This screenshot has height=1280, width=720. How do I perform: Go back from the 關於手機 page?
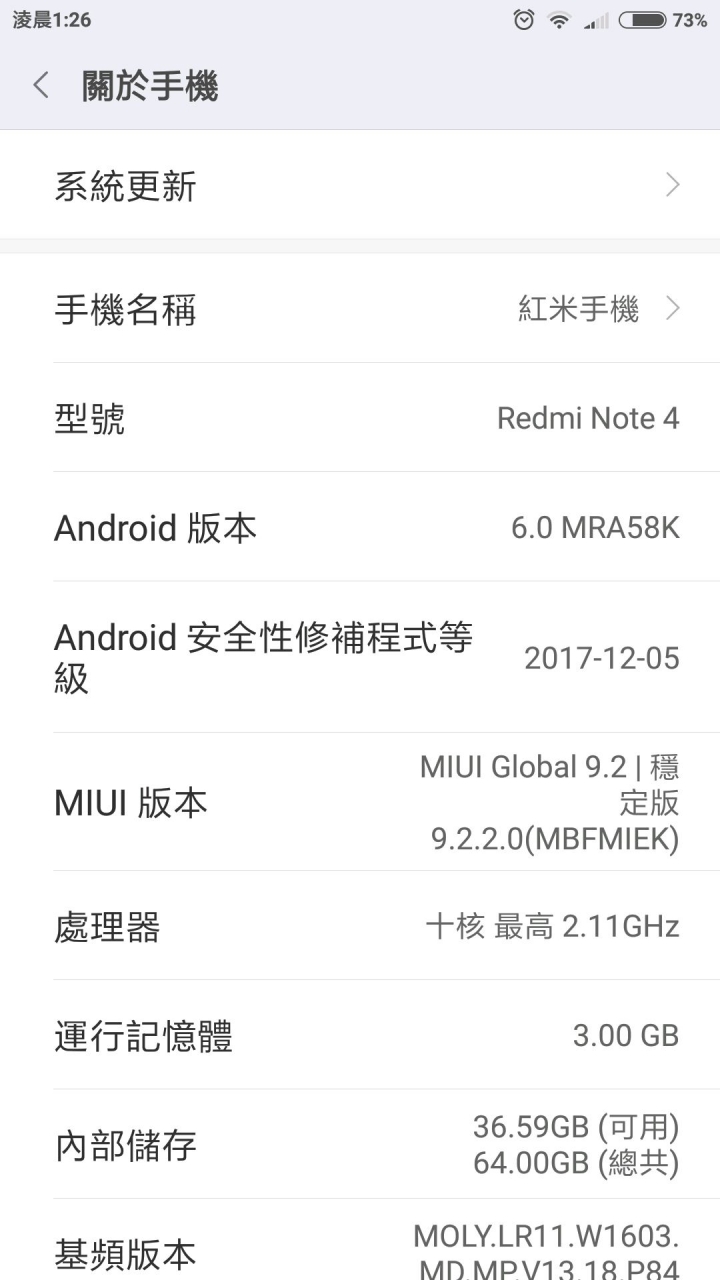tap(40, 86)
